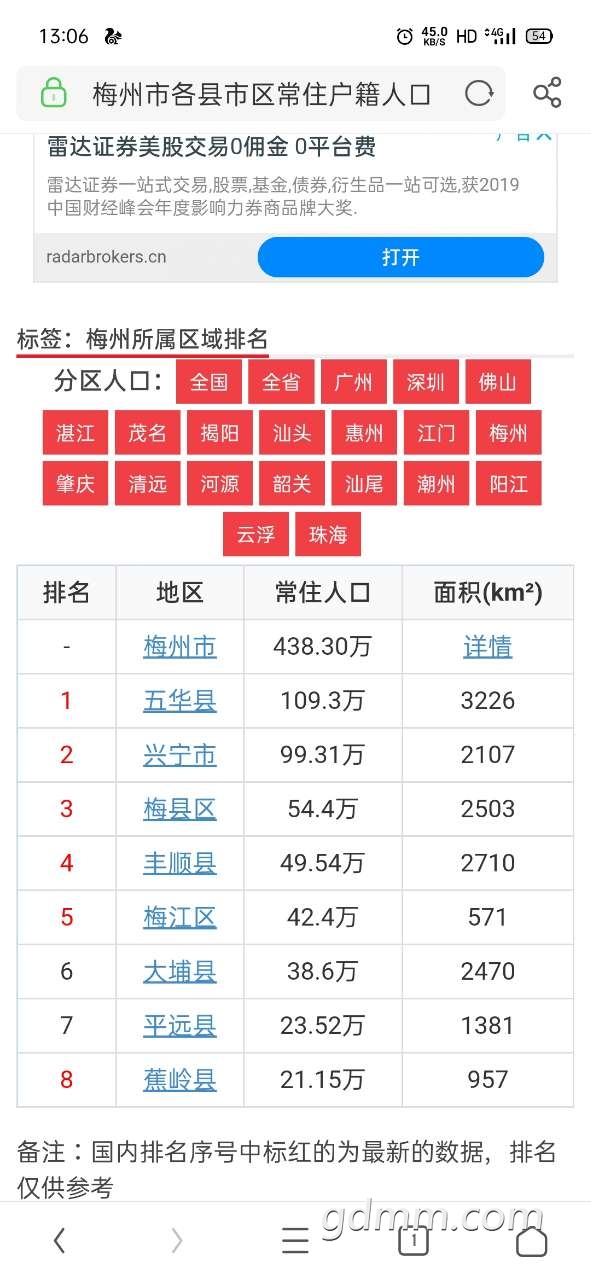This screenshot has width=591, height=1280.
Task: Reload the page with the refresh icon
Action: coord(479,94)
